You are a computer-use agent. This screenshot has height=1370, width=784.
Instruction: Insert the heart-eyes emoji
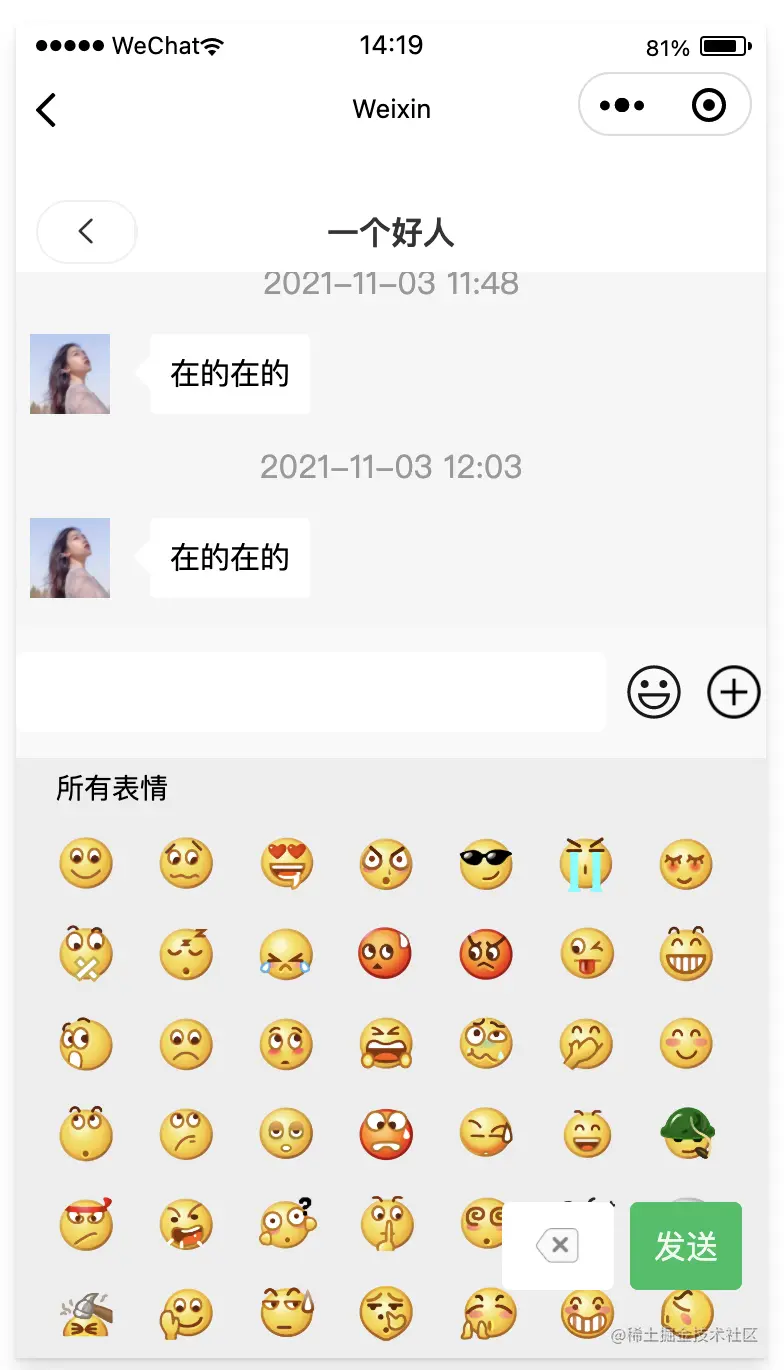pos(286,864)
